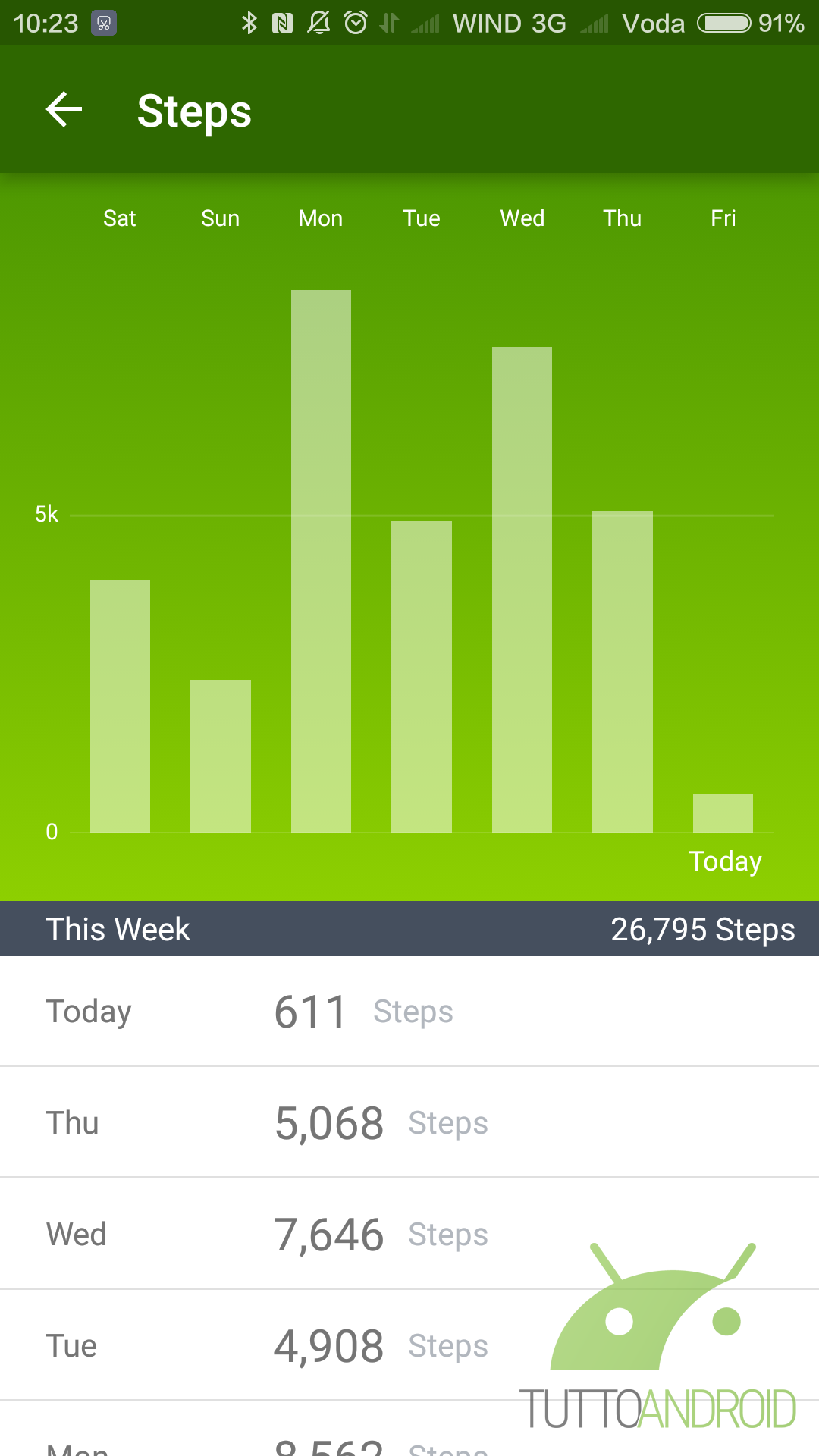
Task: Select the Wed bar in the chart
Action: 522,590
